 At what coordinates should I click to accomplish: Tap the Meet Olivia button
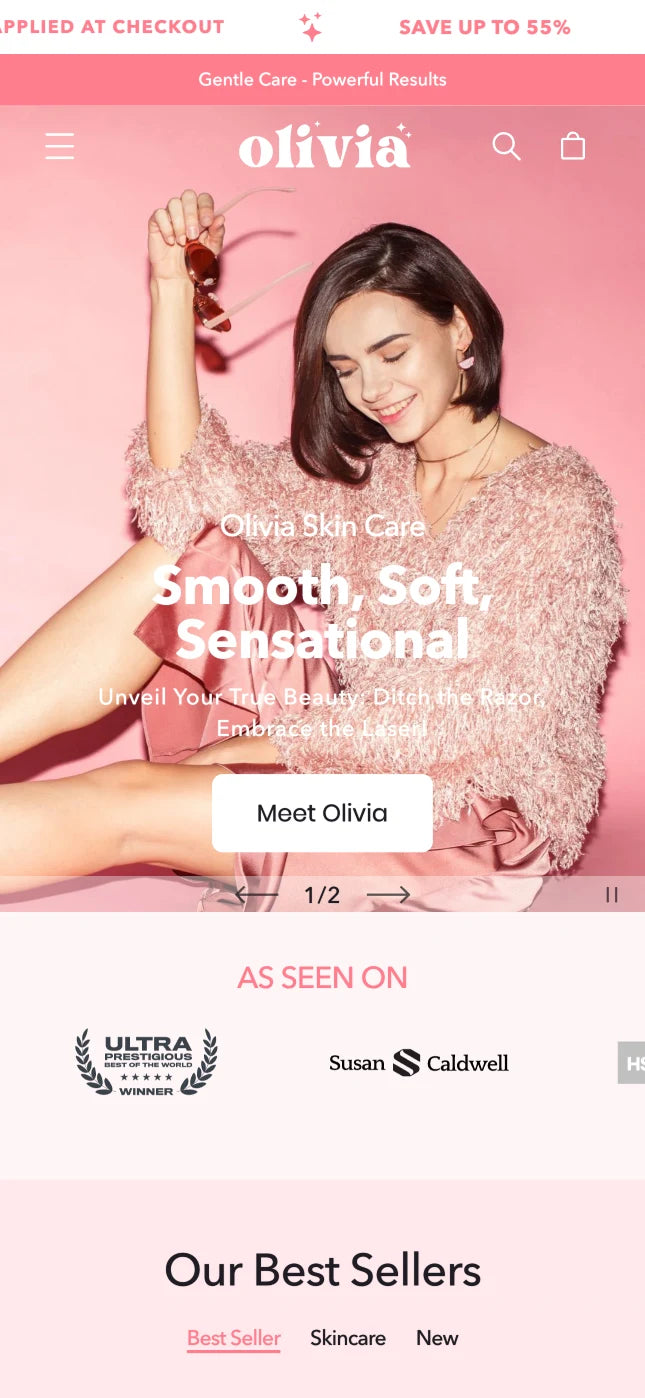pyautogui.click(x=322, y=813)
